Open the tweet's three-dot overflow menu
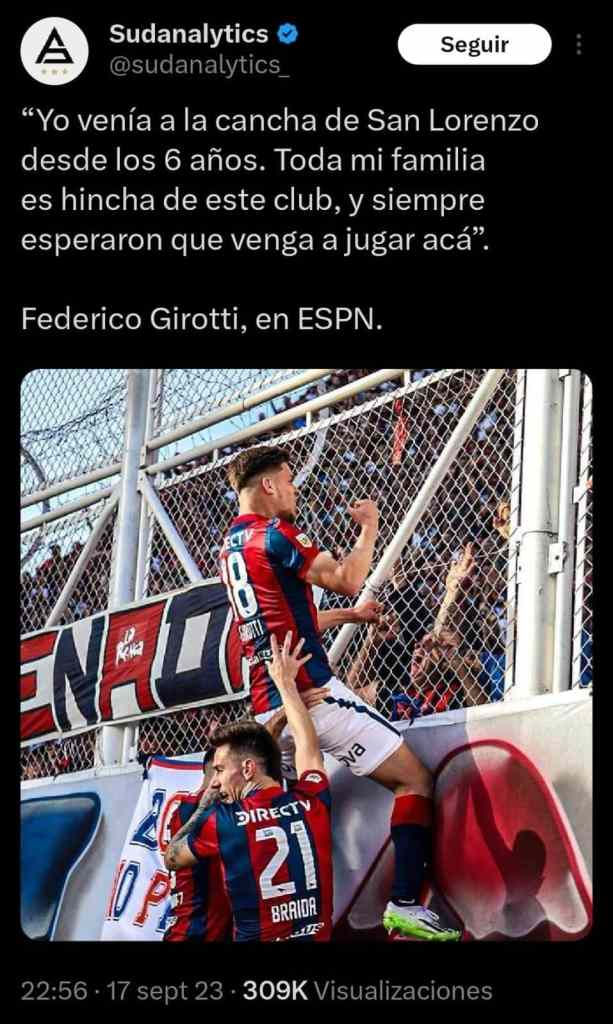Viewport: 613px width, 1024px height. (579, 45)
